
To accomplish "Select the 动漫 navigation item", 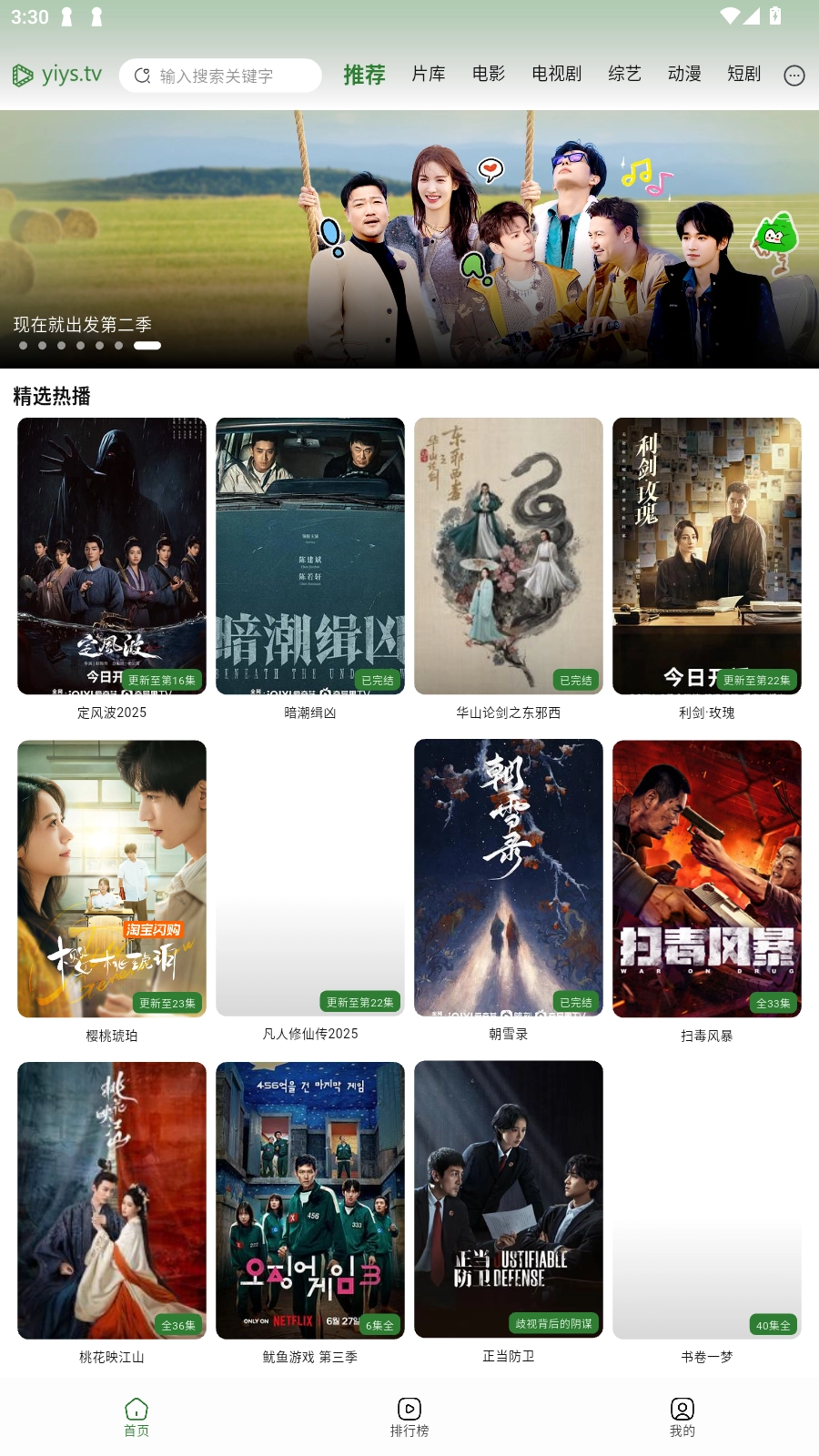I will (685, 75).
